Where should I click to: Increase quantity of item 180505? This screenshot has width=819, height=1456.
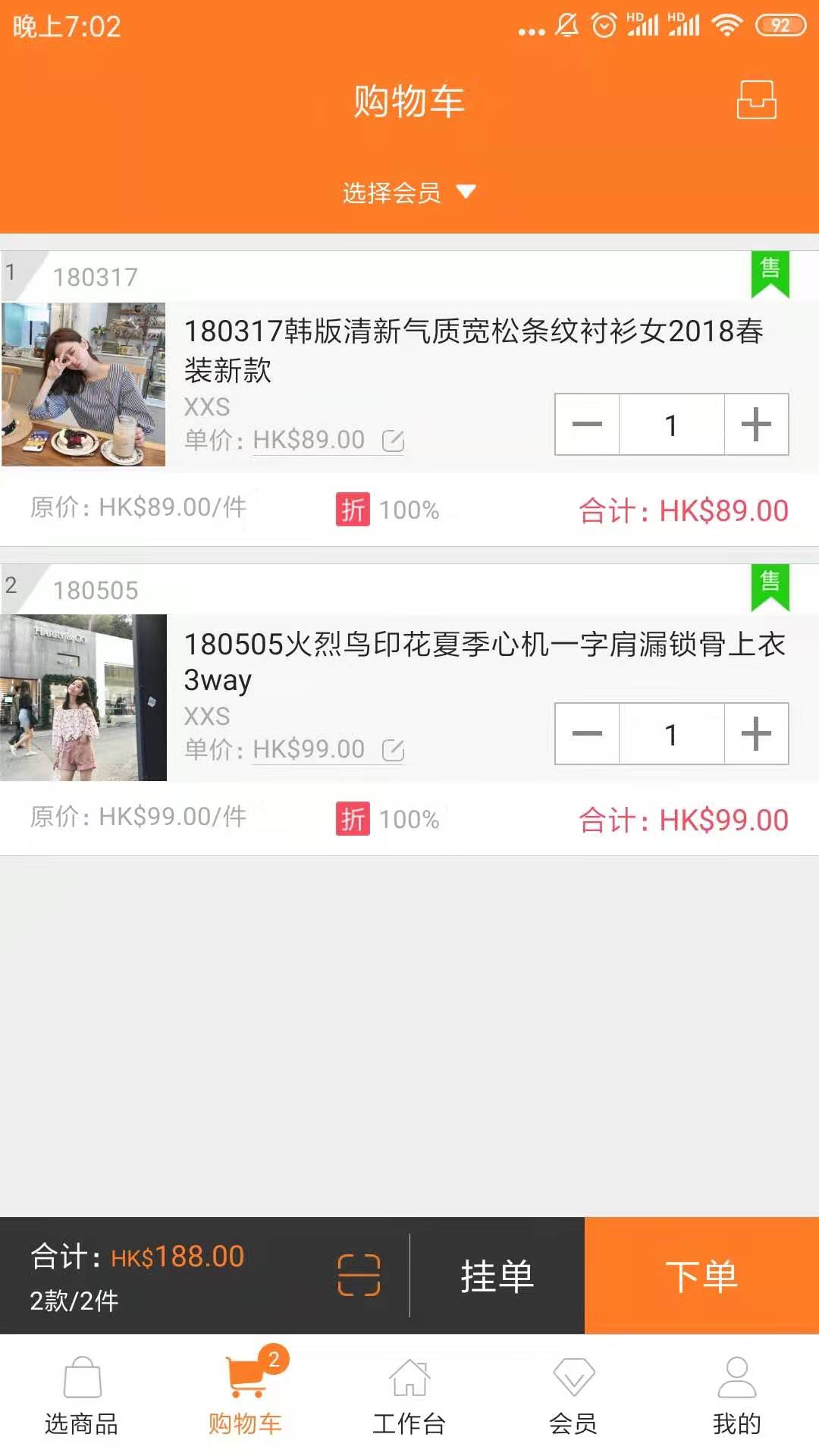(755, 734)
